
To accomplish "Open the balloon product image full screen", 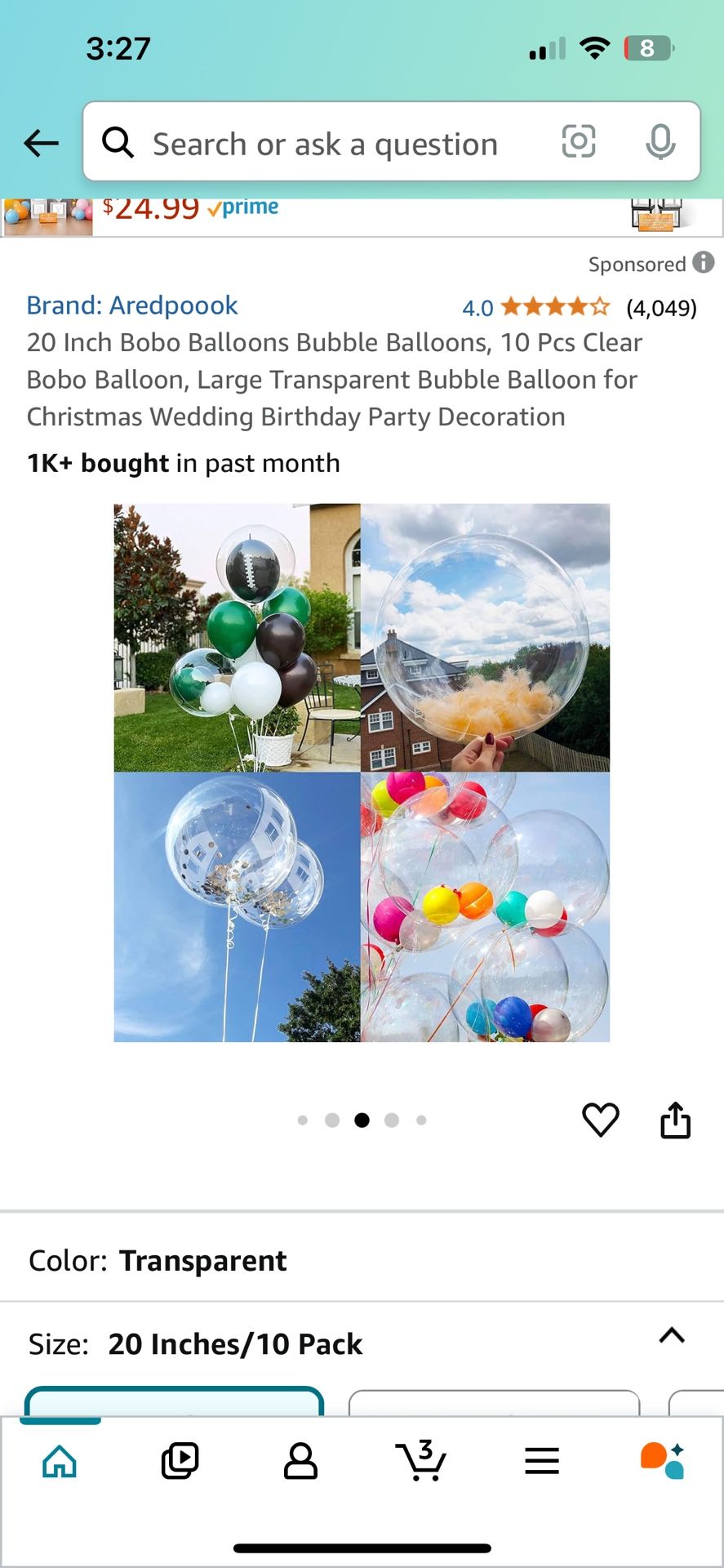I will pos(362,773).
